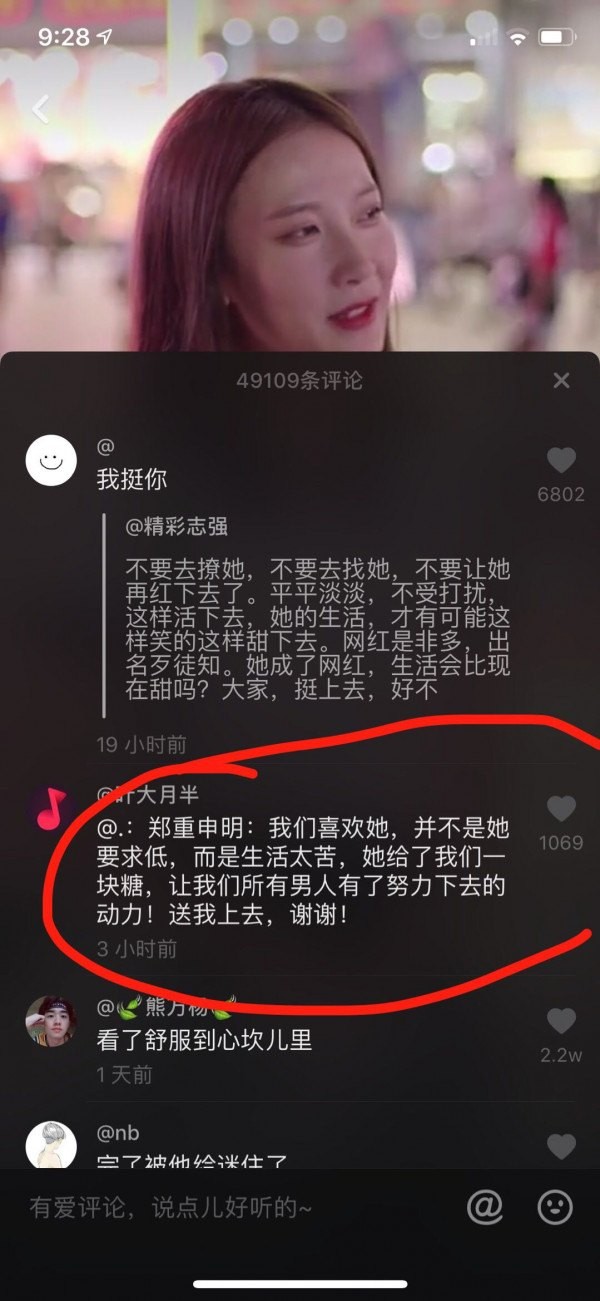Open 熊万杨's profile picture

tap(51, 1021)
